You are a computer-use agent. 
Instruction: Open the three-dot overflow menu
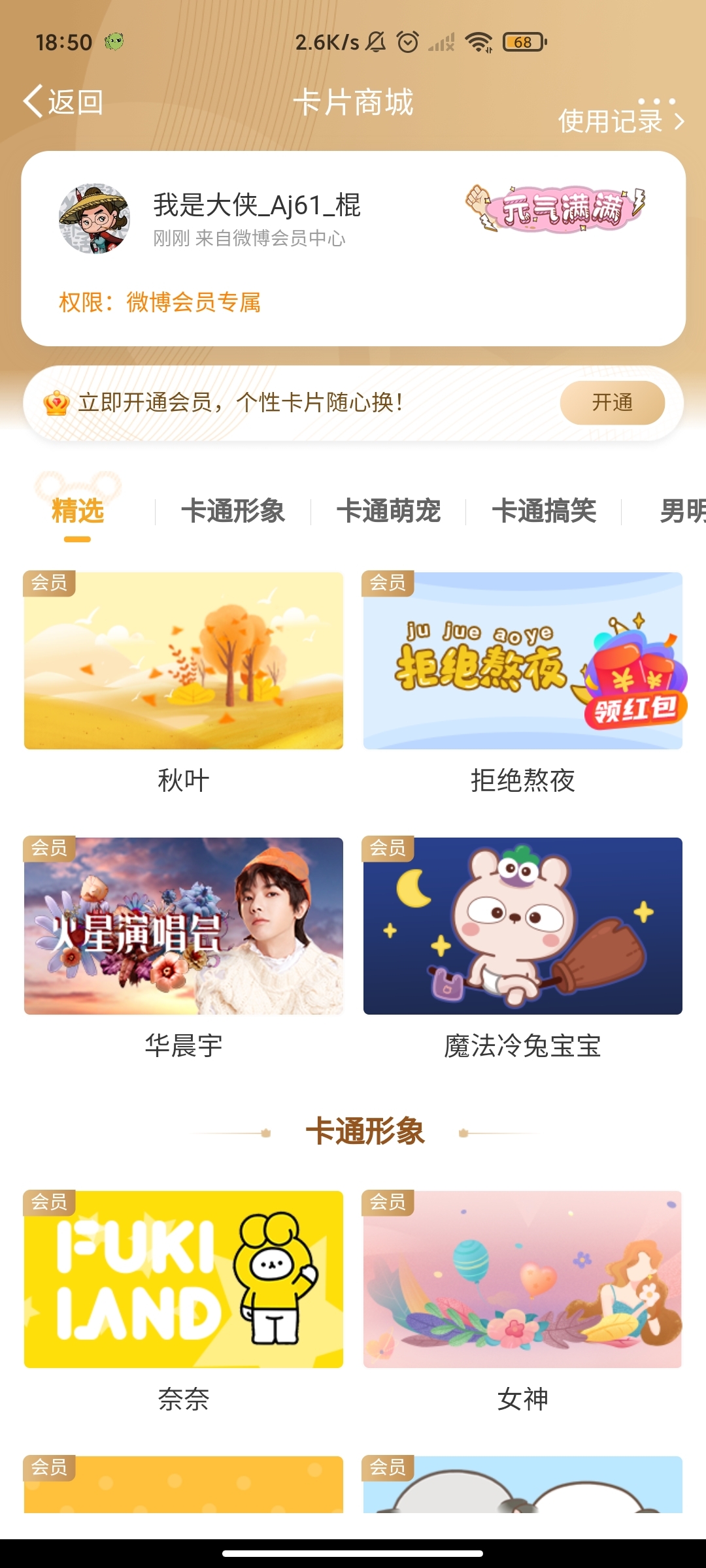click(656, 101)
